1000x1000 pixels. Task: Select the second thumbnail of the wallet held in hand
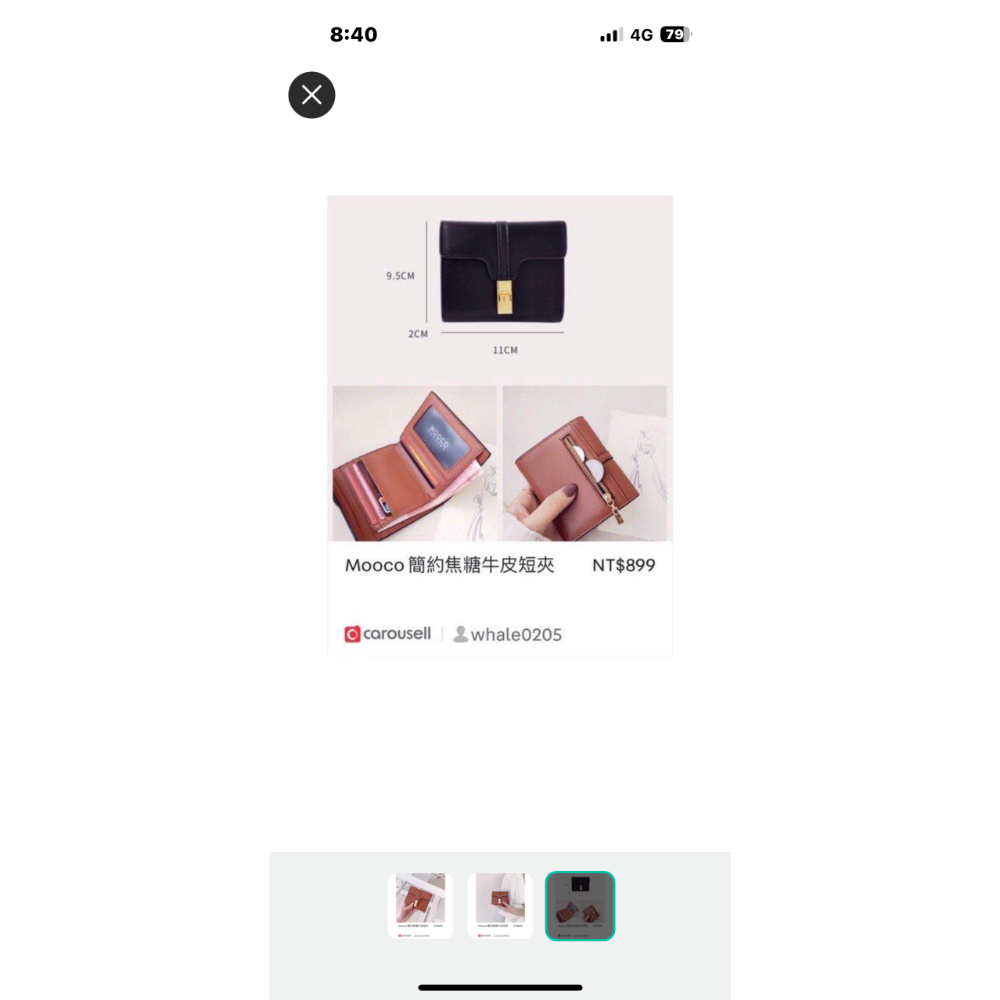click(x=500, y=906)
